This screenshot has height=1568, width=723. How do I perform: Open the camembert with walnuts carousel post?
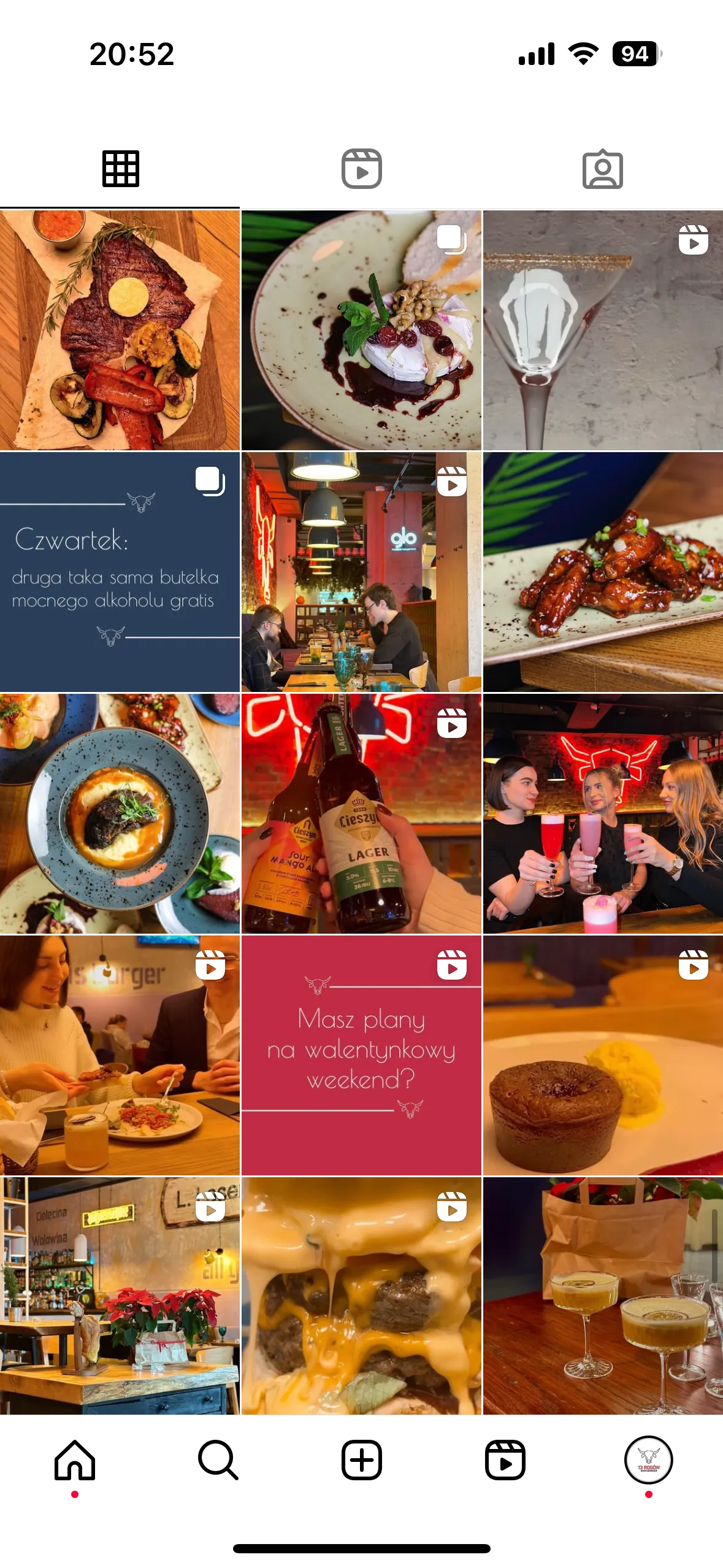point(361,330)
